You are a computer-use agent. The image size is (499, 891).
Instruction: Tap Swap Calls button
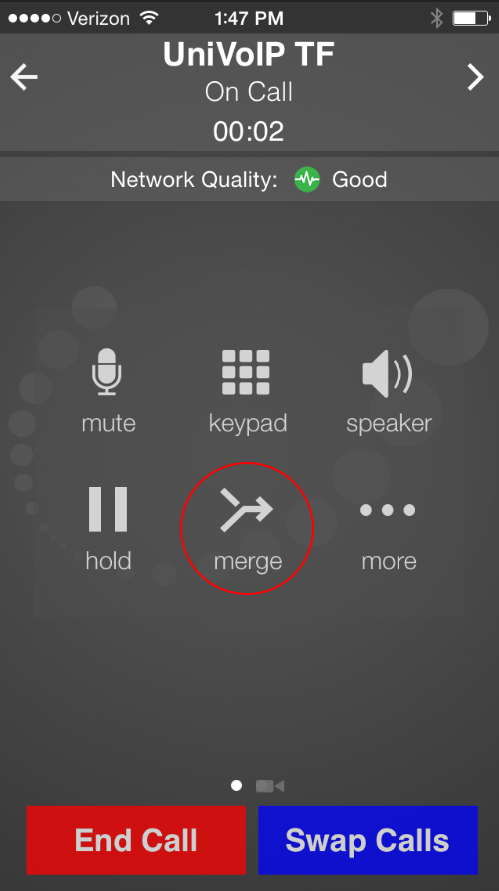pos(368,840)
